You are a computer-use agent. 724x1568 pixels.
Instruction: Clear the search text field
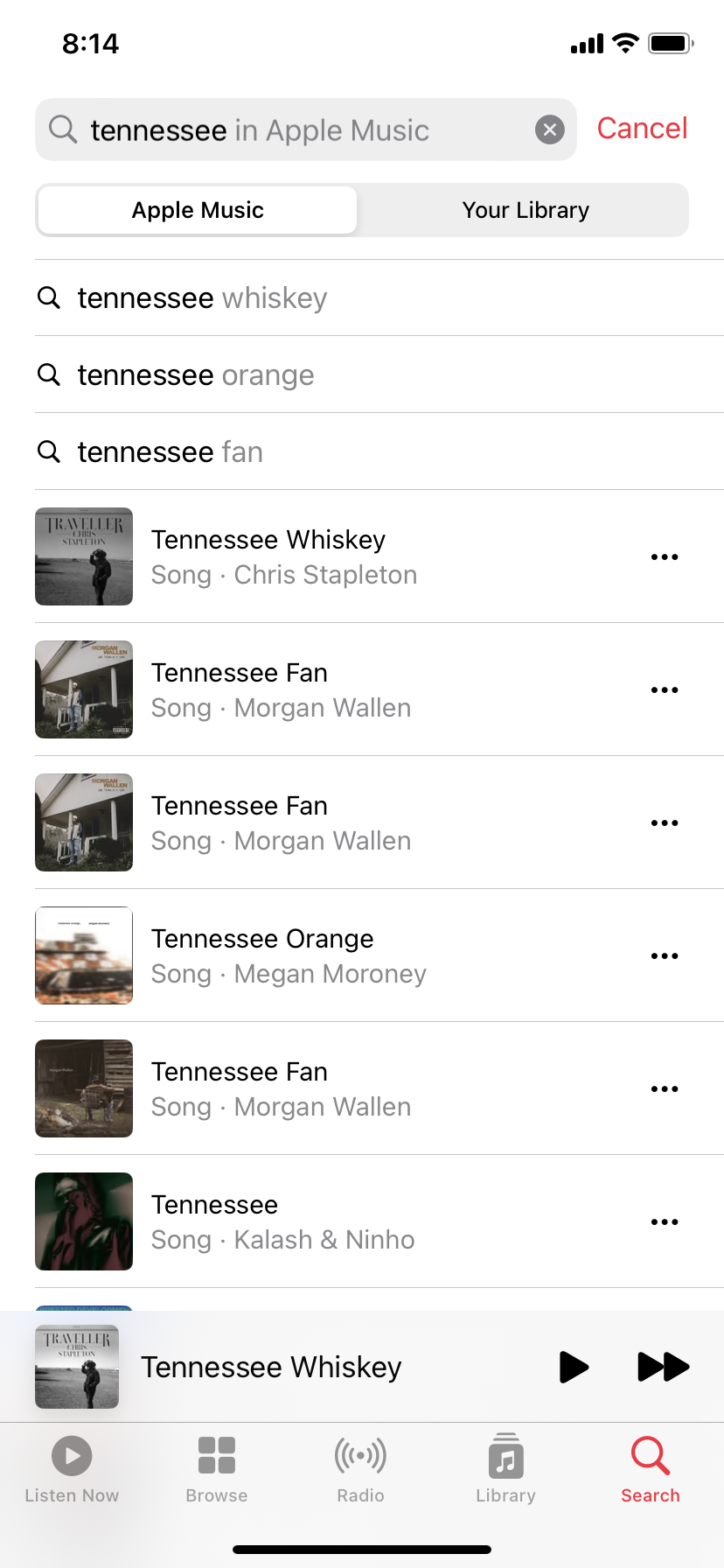(549, 130)
